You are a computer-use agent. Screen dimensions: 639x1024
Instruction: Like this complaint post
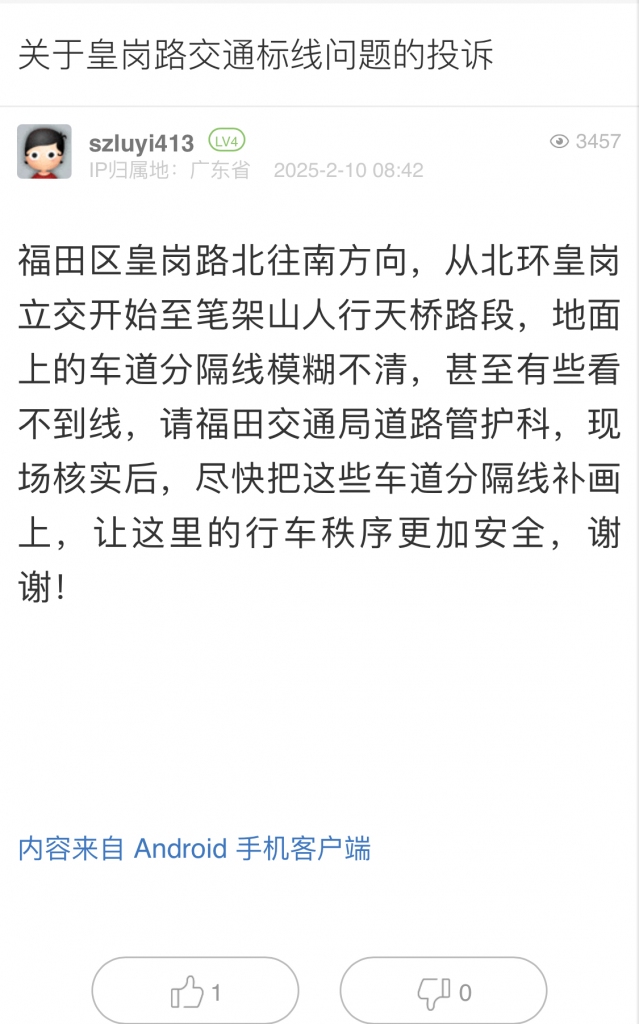(195, 992)
